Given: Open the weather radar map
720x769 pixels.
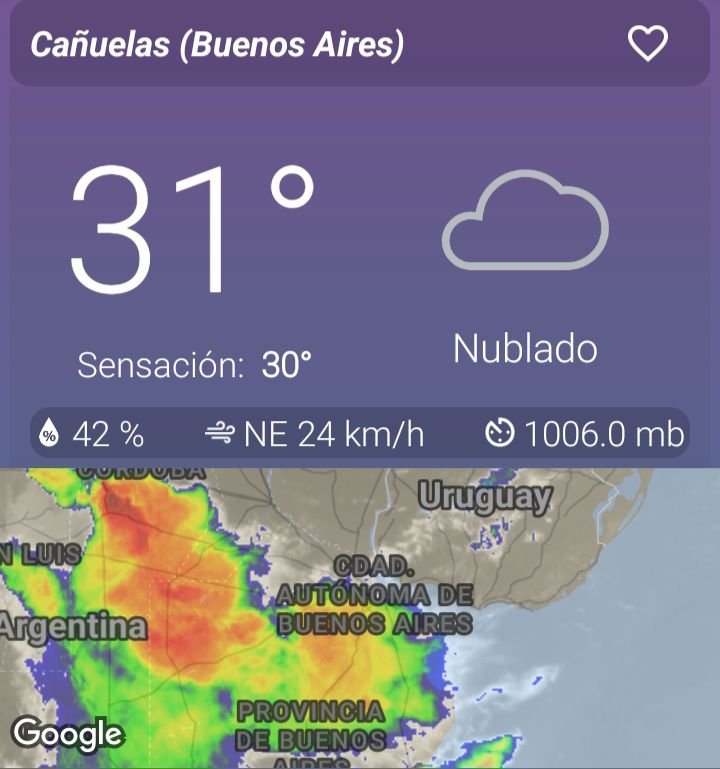Looking at the screenshot, I should coord(360,618).
